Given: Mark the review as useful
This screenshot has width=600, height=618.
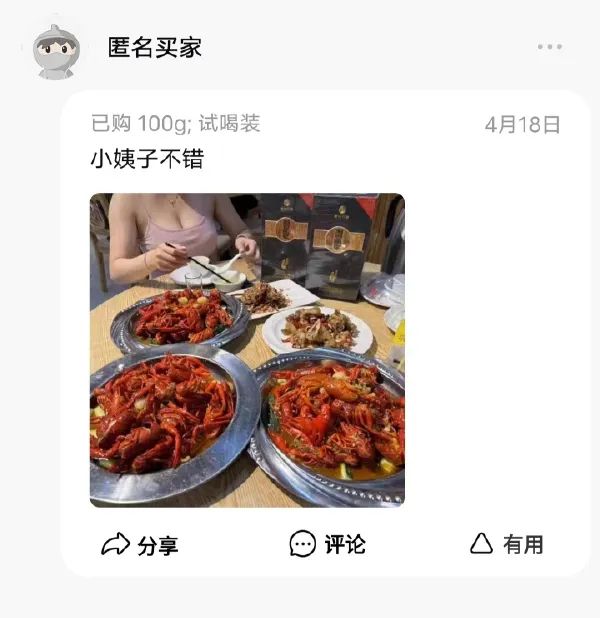Looking at the screenshot, I should point(507,544).
